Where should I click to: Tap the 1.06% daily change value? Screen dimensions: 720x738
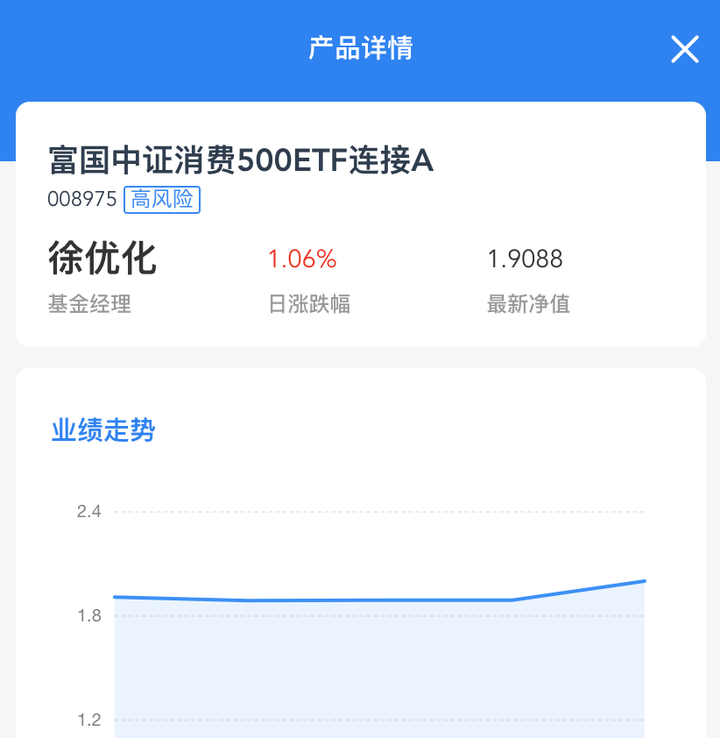[x=303, y=258]
